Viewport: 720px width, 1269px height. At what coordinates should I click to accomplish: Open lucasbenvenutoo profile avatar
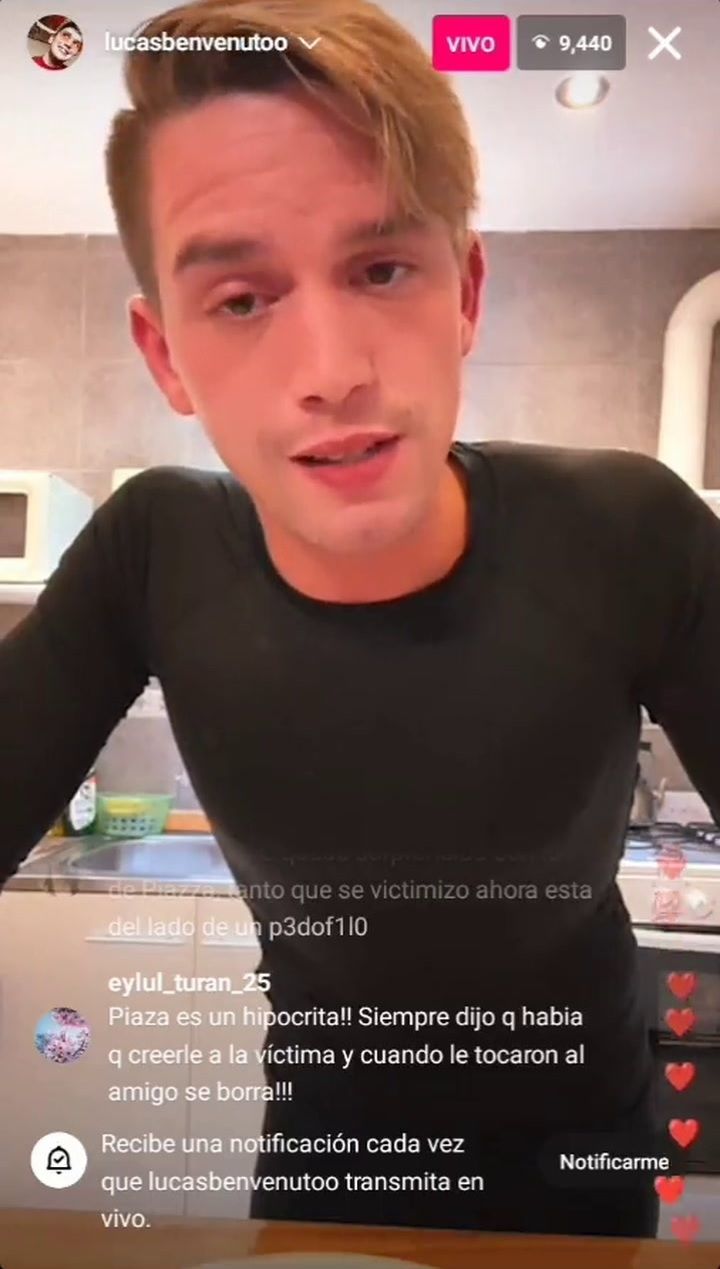(x=55, y=43)
